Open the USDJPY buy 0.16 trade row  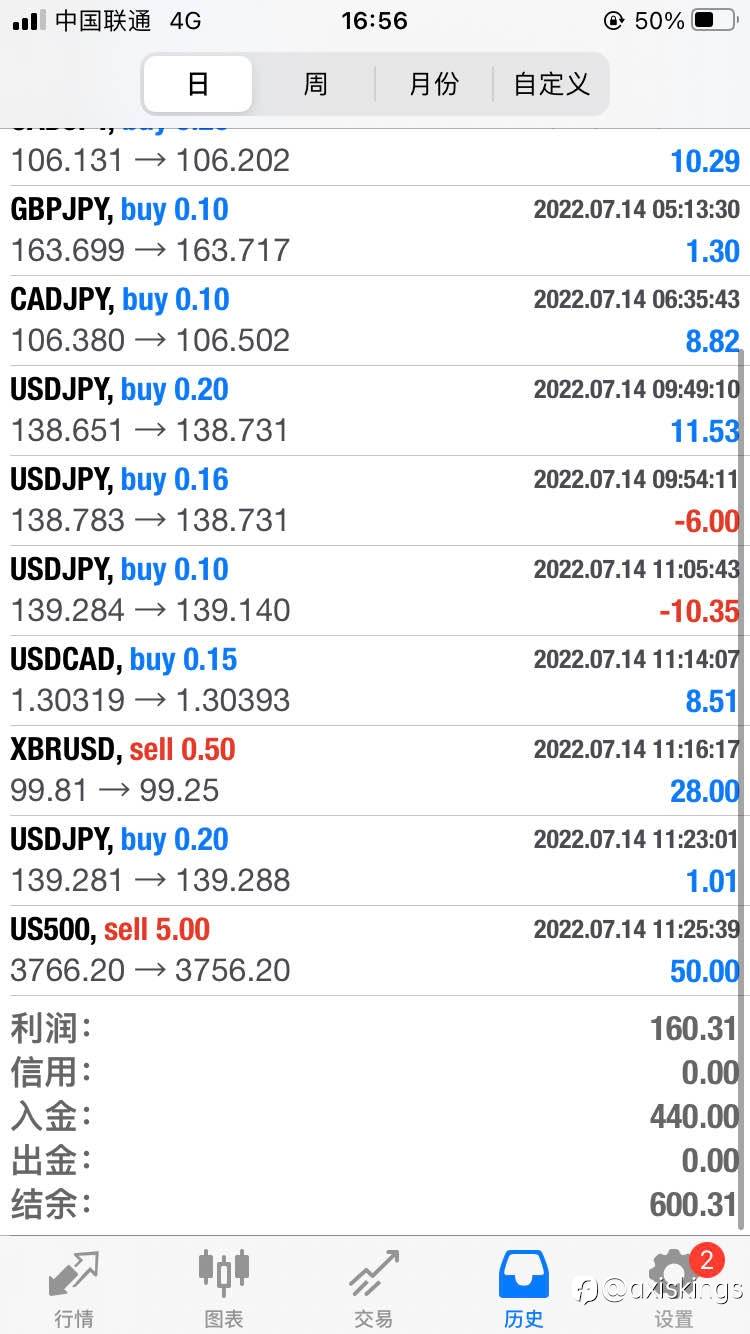click(x=375, y=501)
